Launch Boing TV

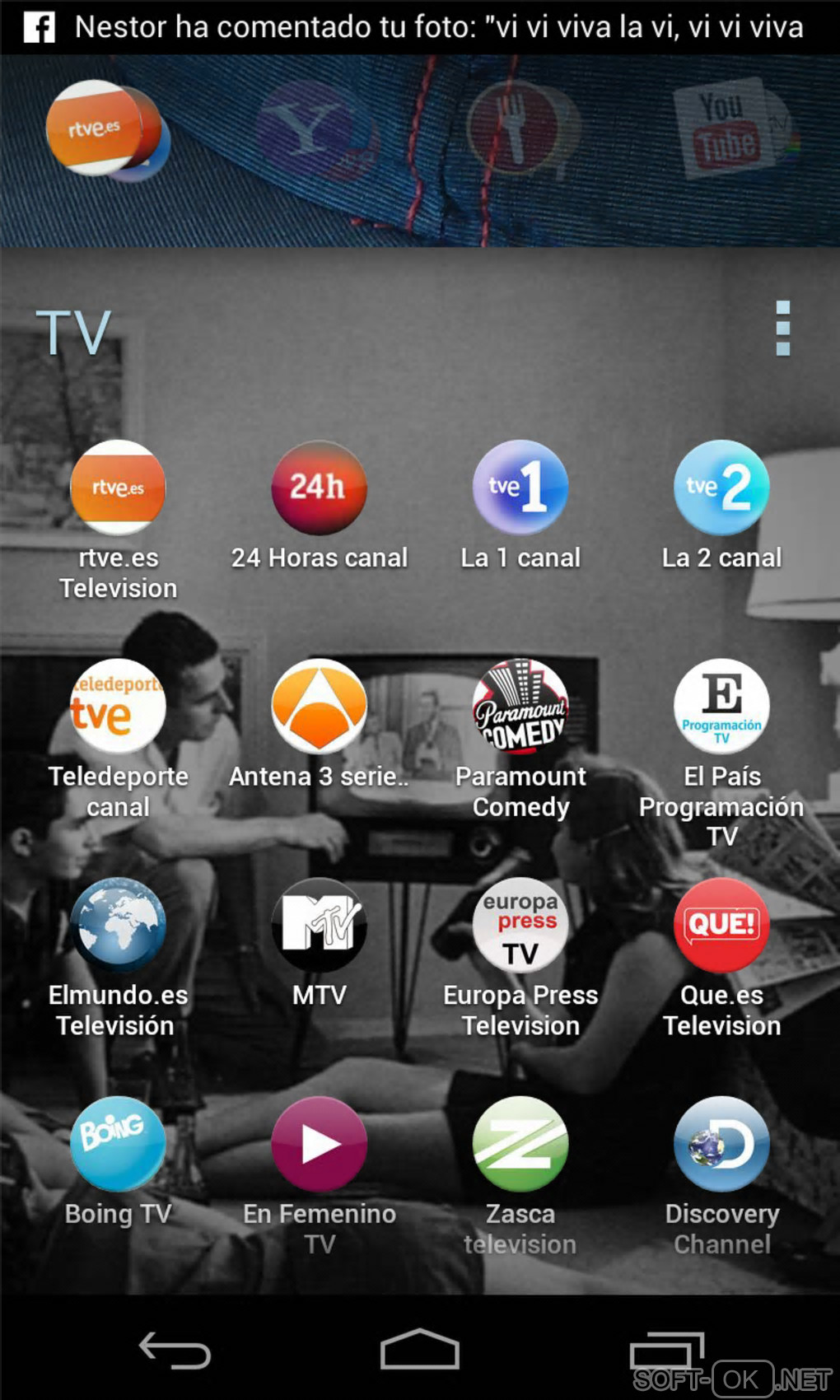(x=118, y=1144)
